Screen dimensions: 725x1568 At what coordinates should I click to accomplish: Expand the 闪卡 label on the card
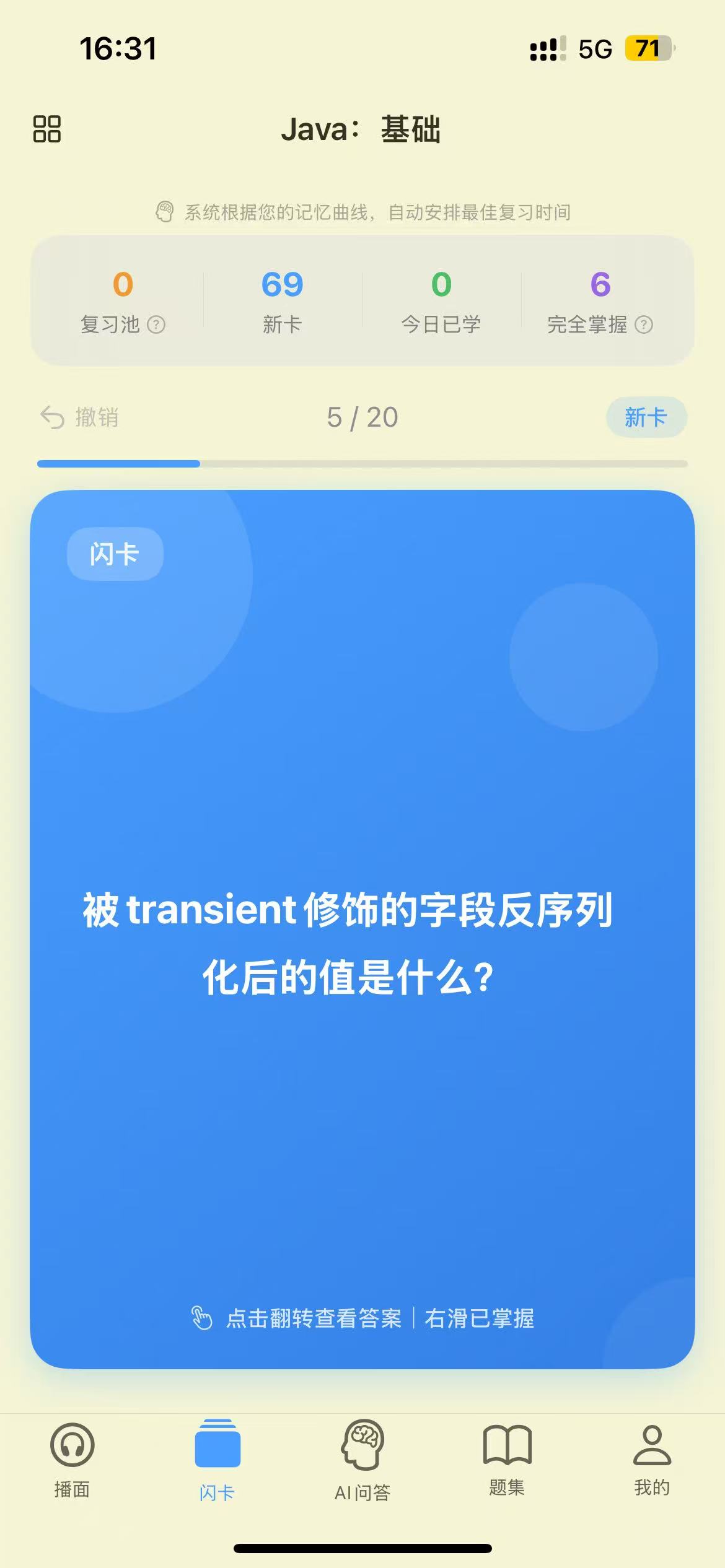point(115,554)
